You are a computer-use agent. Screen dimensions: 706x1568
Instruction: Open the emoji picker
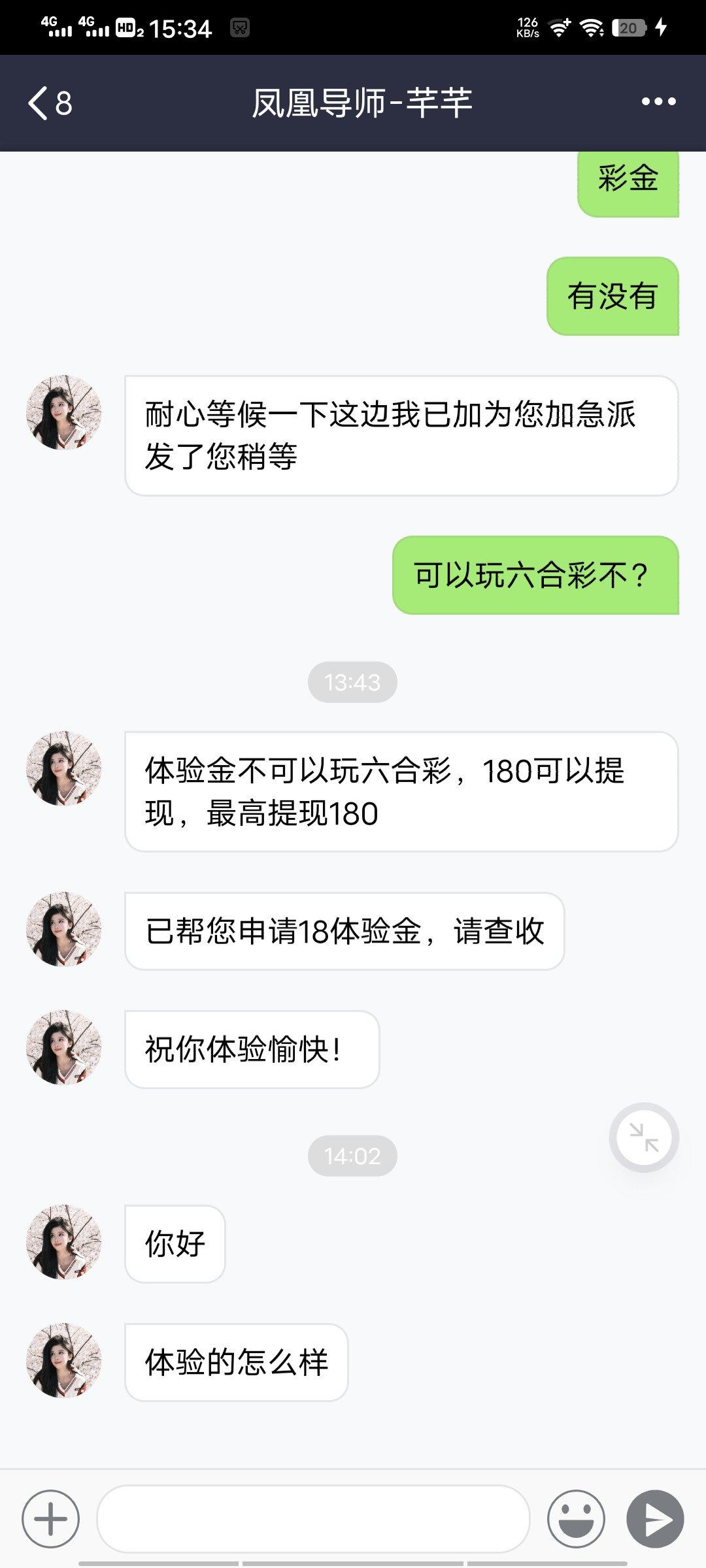[576, 1519]
